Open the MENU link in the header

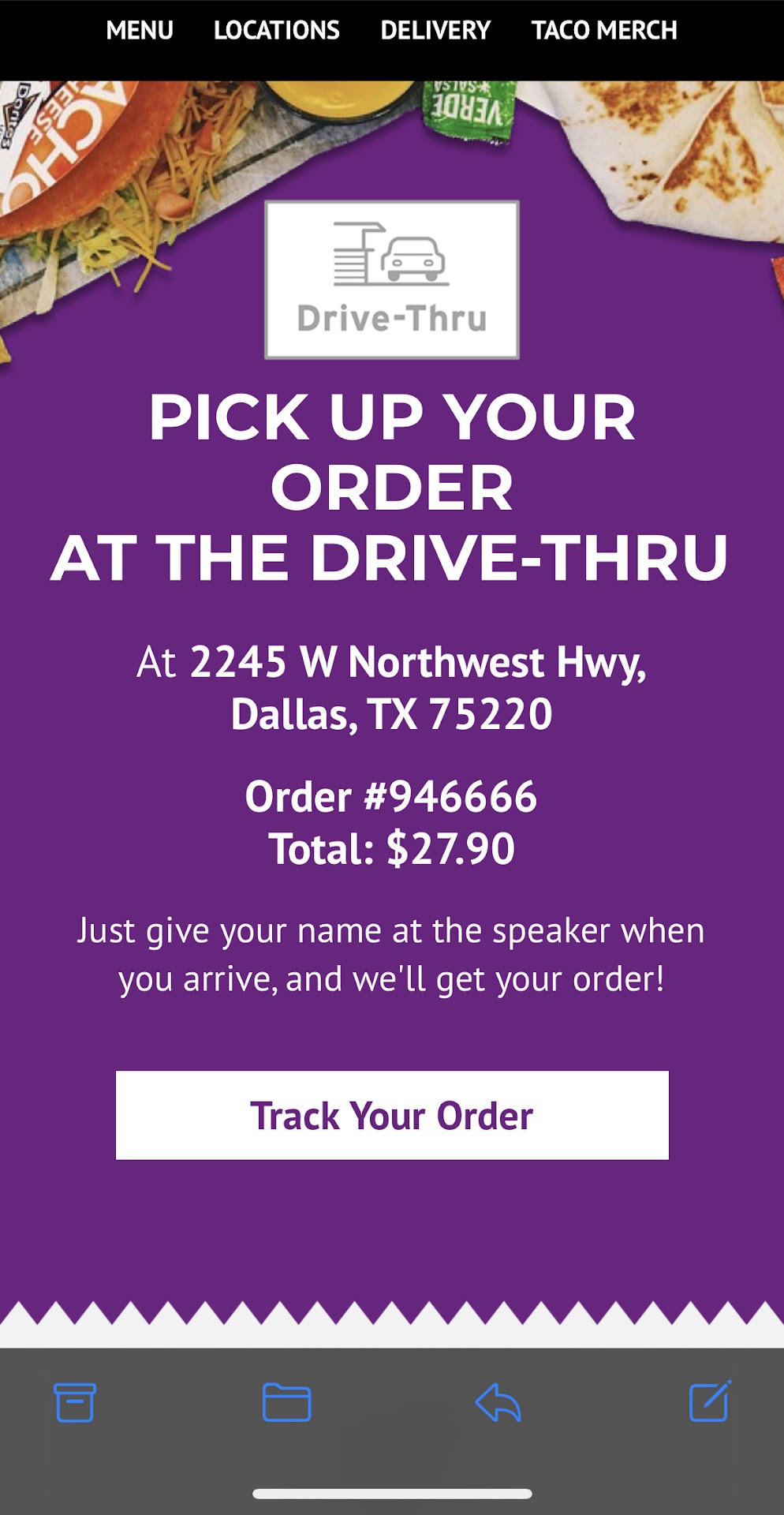tap(140, 30)
